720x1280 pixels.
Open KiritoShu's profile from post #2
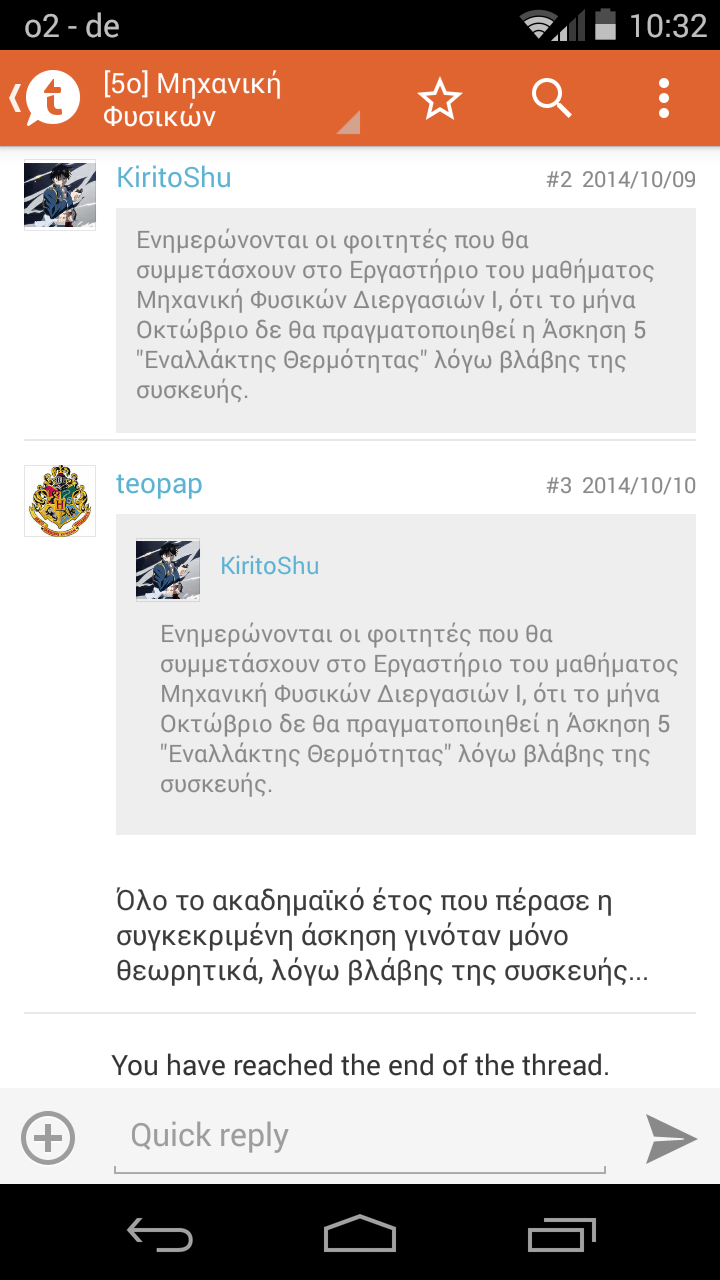pyautogui.click(x=174, y=178)
